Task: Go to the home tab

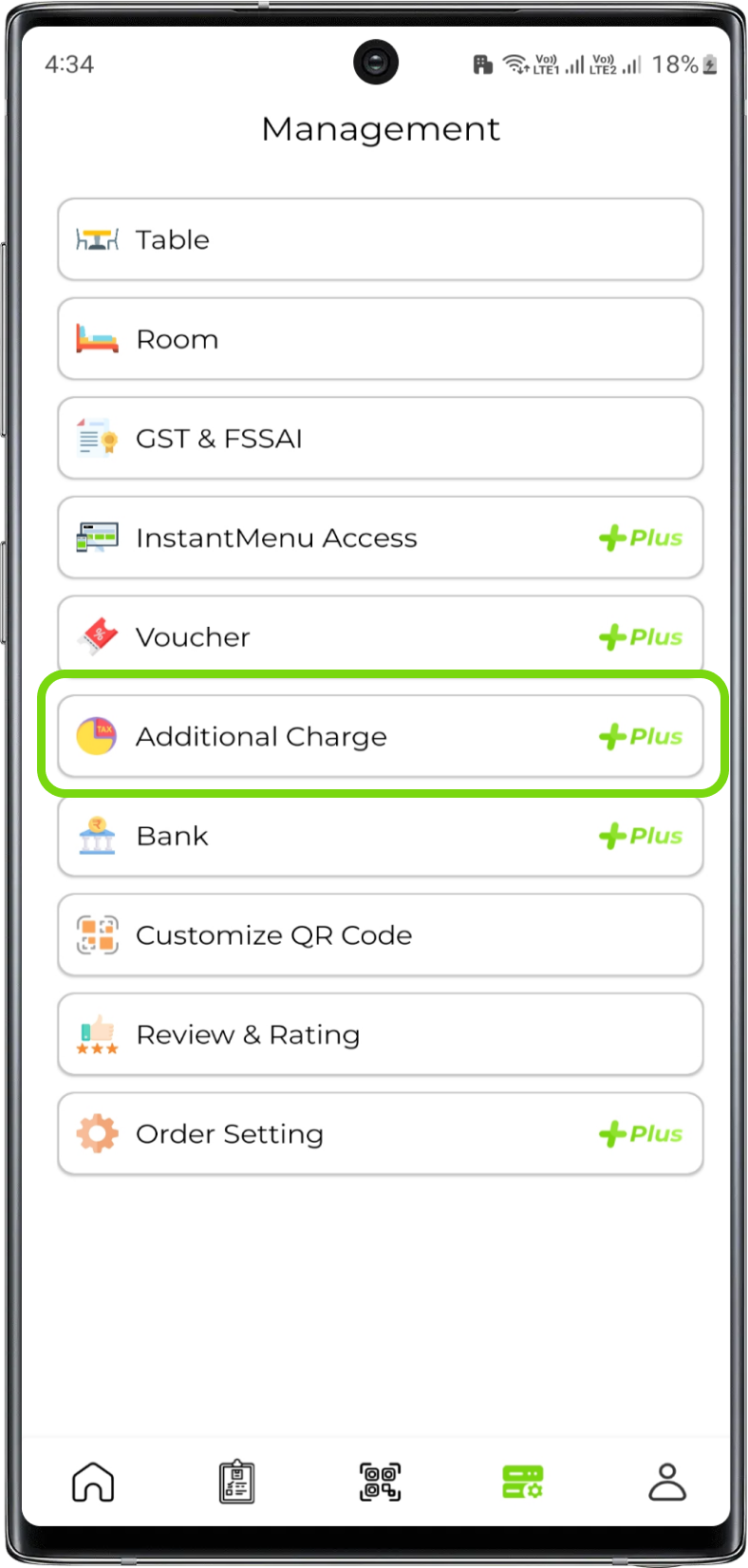Action: pos(93,1482)
